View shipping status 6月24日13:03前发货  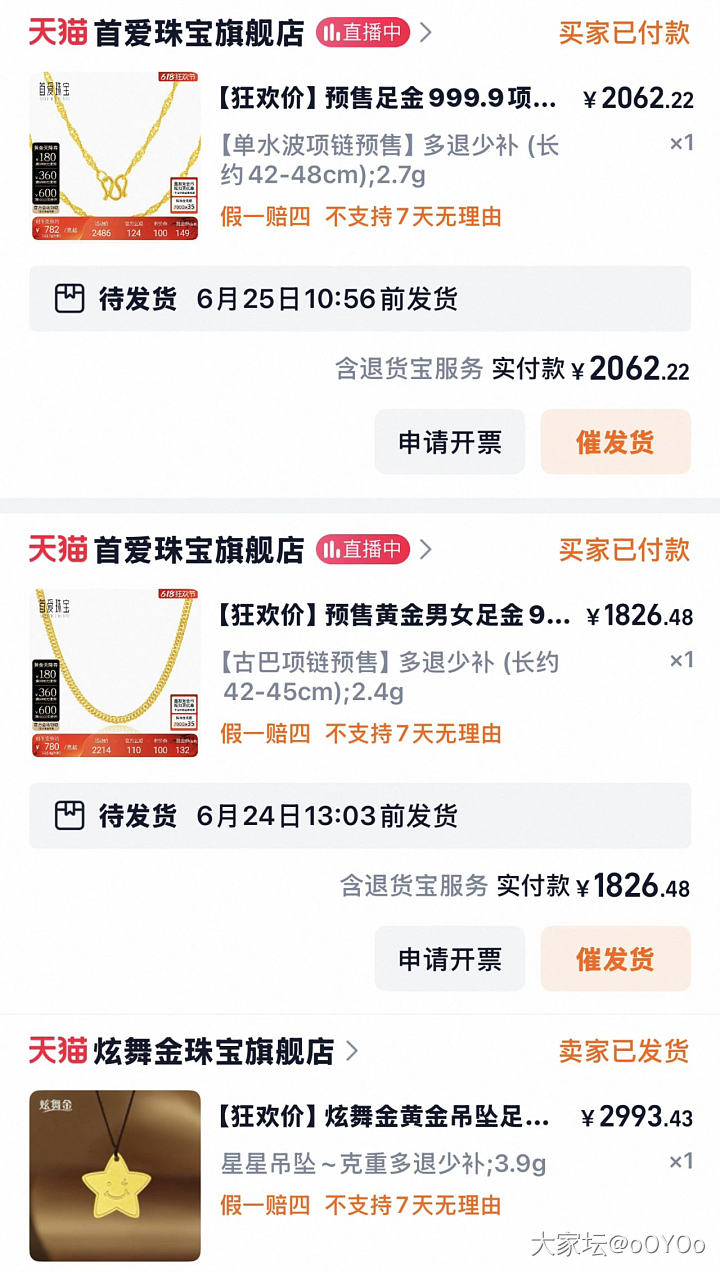tap(359, 816)
